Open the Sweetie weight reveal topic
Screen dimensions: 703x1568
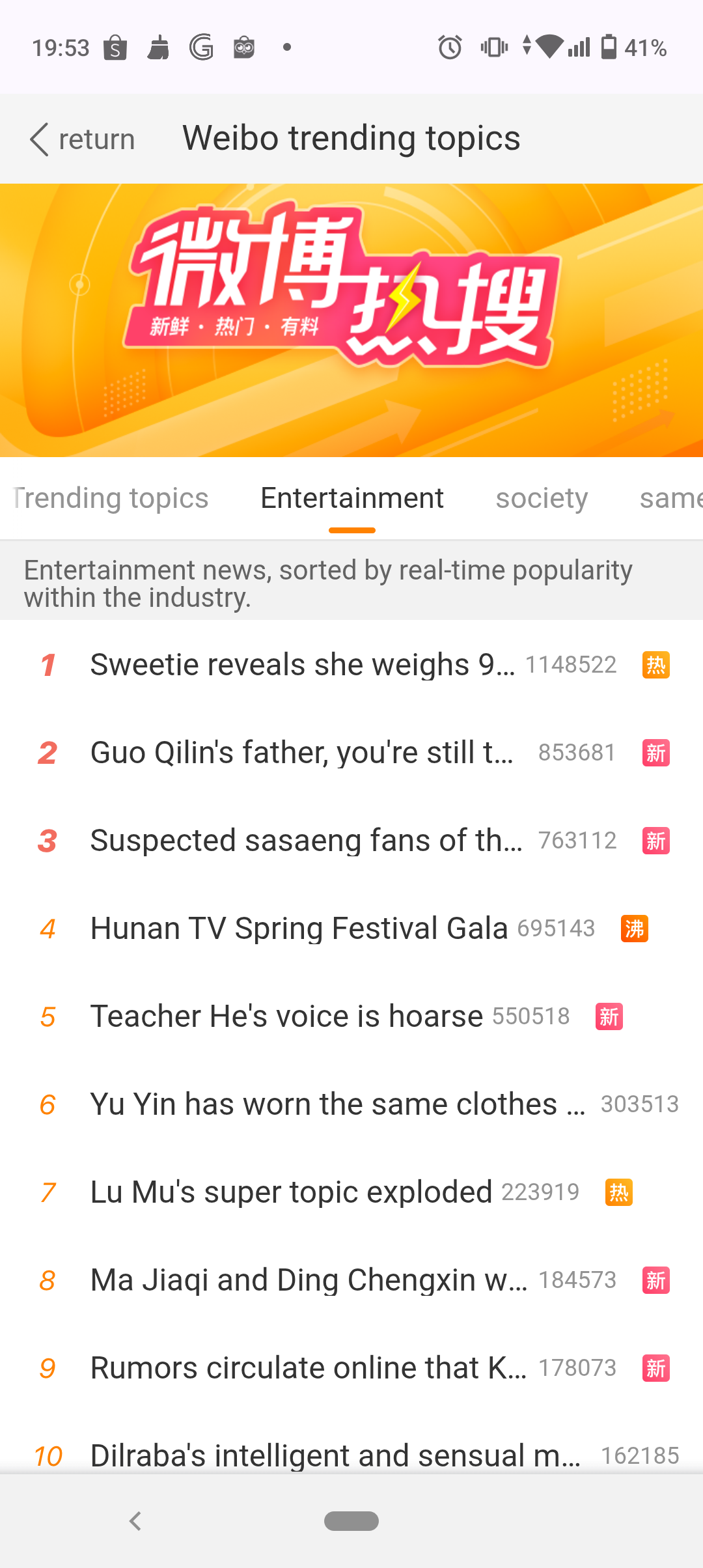point(303,665)
